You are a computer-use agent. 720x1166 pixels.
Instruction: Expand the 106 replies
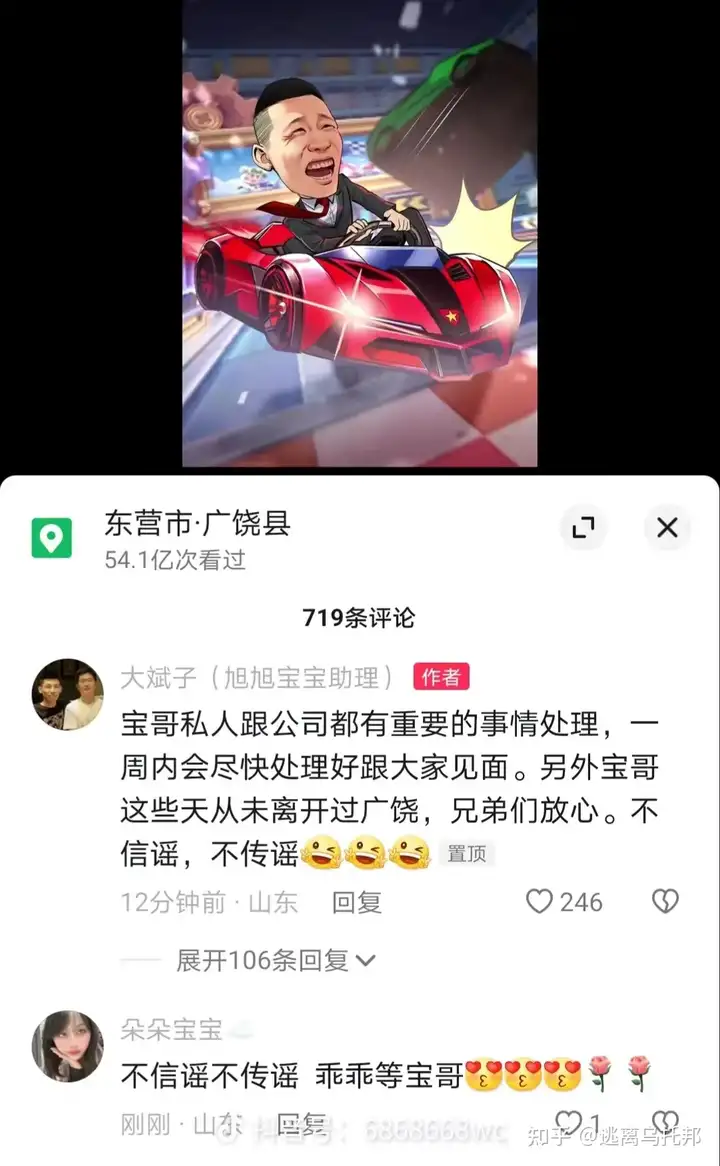click(275, 960)
